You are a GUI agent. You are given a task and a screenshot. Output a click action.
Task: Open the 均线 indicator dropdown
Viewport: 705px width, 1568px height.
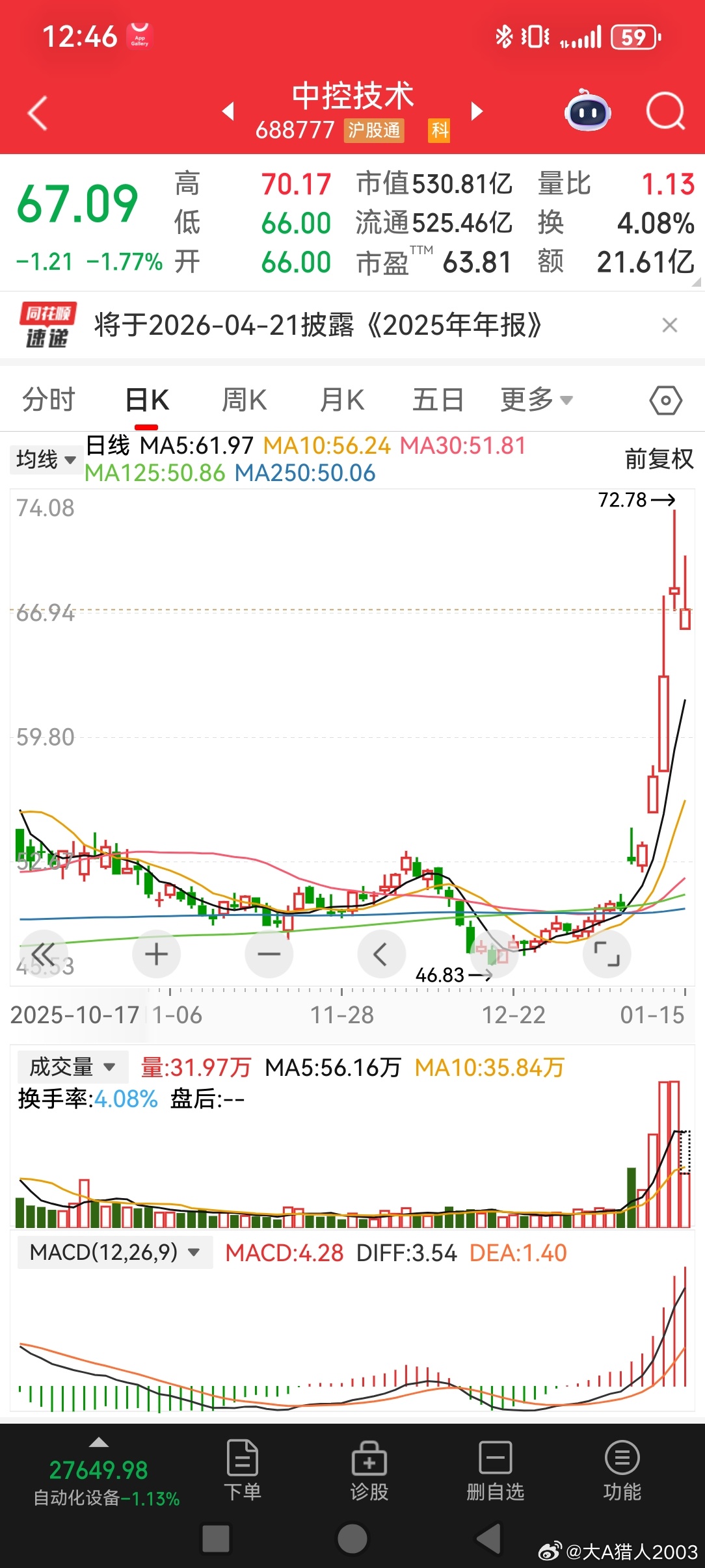pyautogui.click(x=46, y=458)
